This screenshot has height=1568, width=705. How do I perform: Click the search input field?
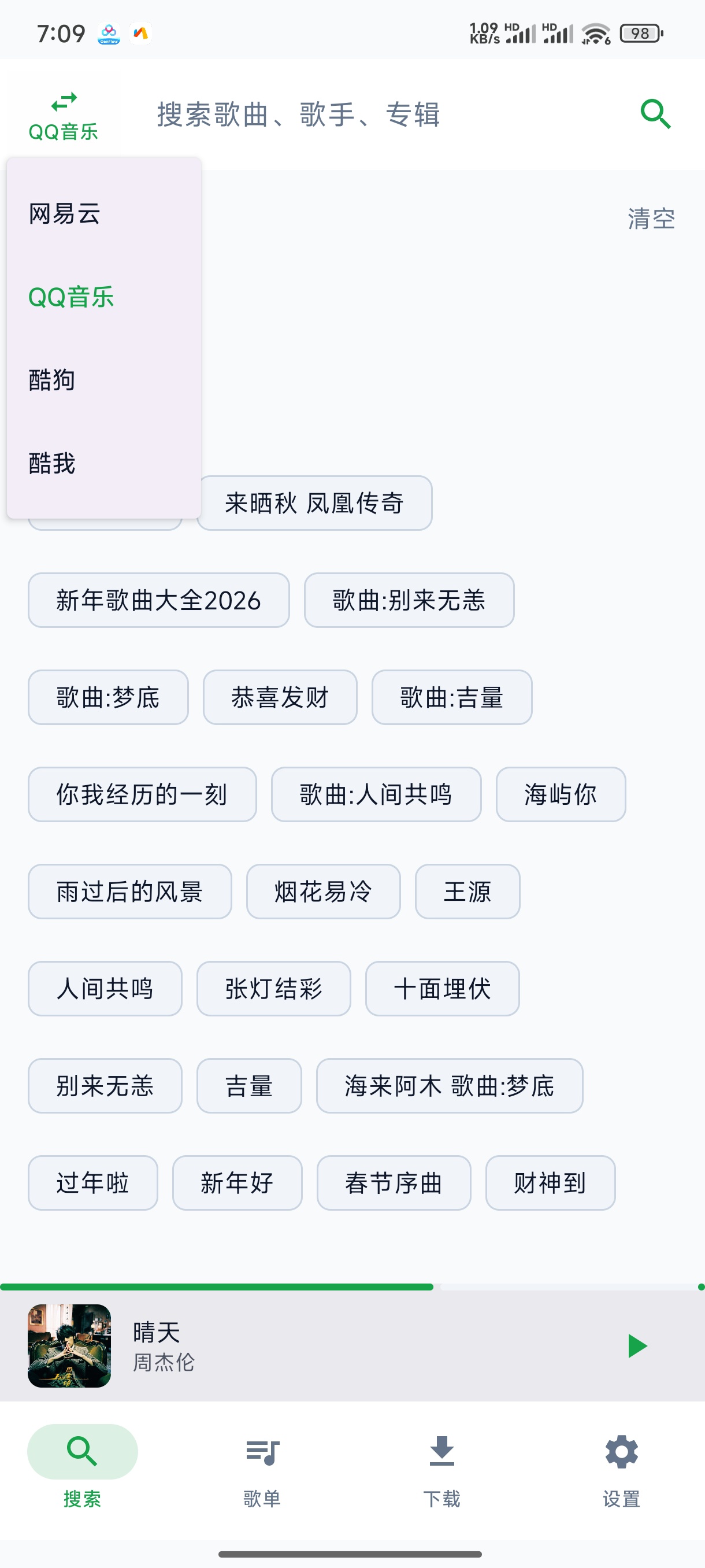click(298, 114)
